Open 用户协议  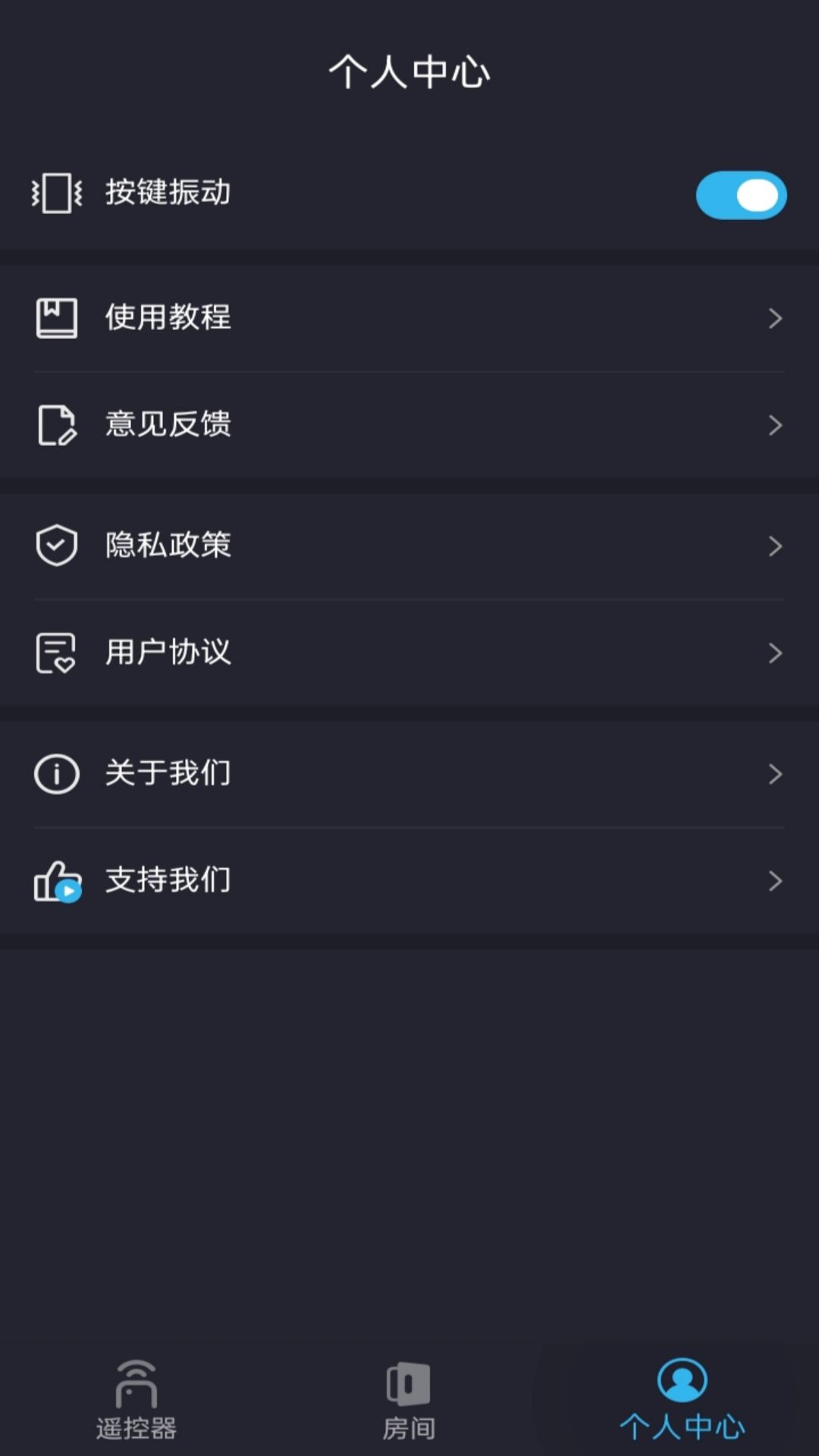(409, 652)
